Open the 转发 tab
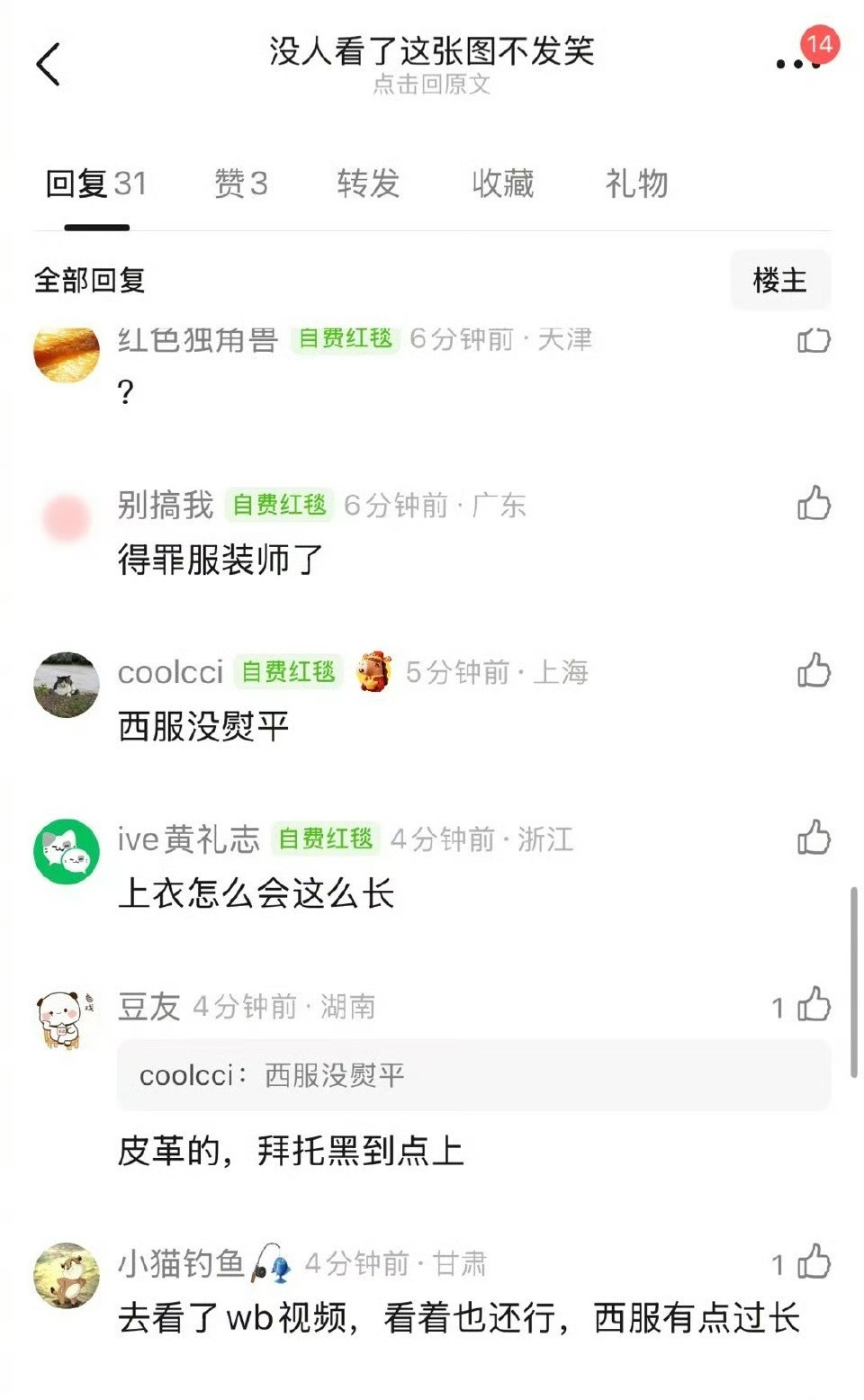 (365, 183)
